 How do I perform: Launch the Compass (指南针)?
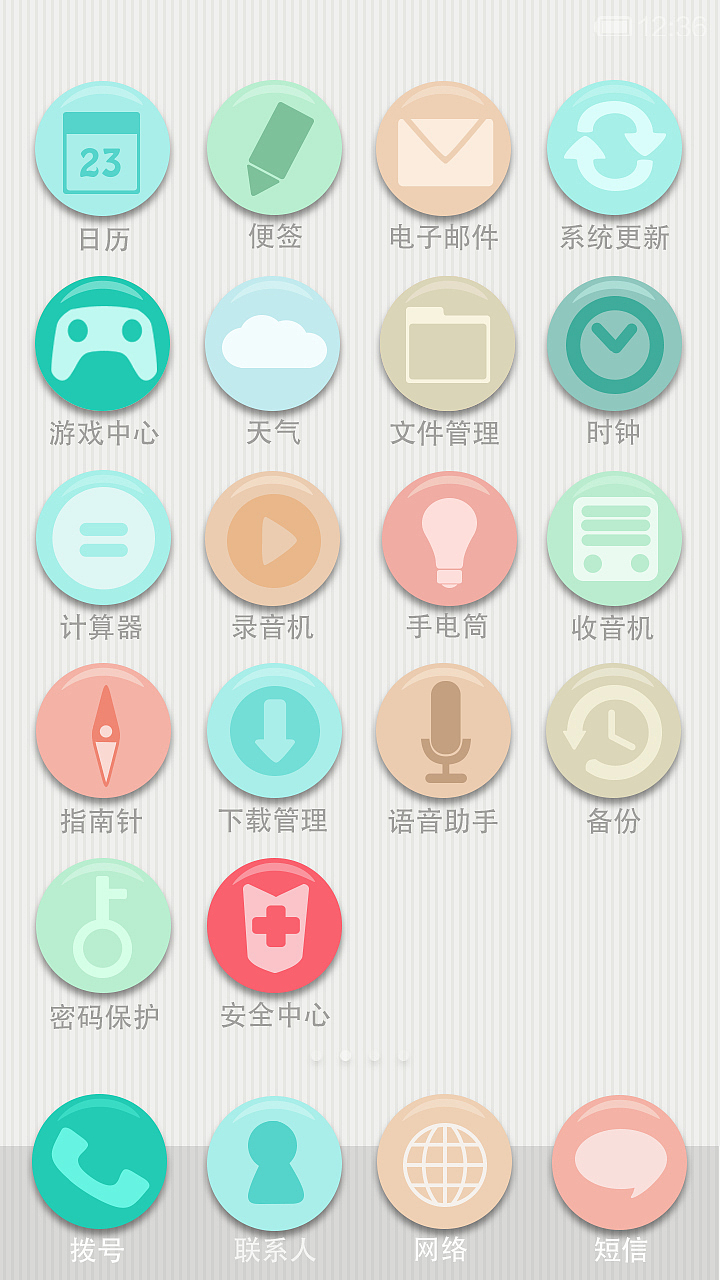[x=104, y=732]
